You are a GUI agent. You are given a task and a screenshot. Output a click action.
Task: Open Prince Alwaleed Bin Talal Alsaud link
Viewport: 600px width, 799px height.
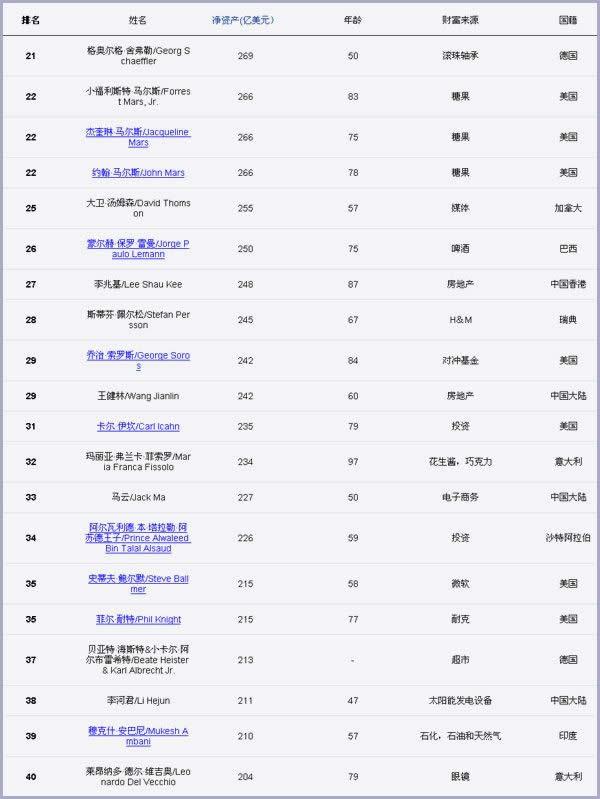pos(138,538)
